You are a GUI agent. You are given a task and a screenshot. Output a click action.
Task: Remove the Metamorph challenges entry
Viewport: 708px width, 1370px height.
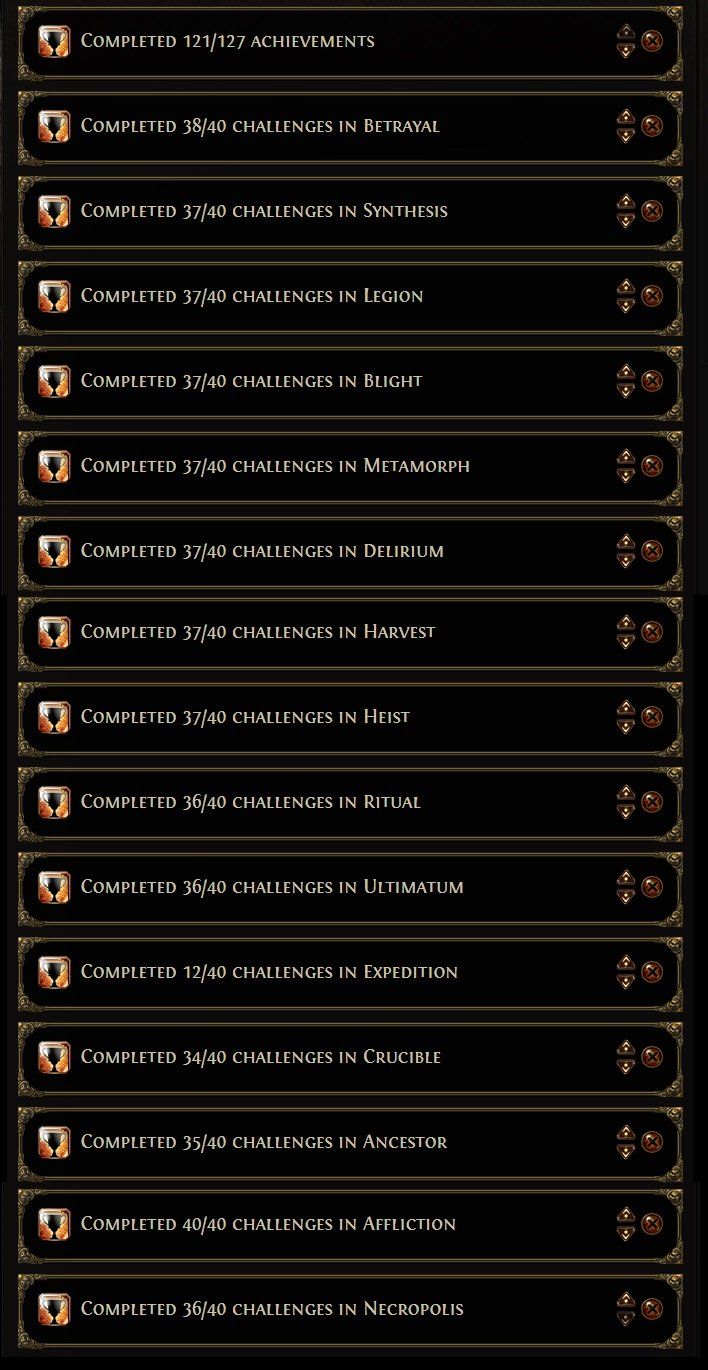(652, 466)
